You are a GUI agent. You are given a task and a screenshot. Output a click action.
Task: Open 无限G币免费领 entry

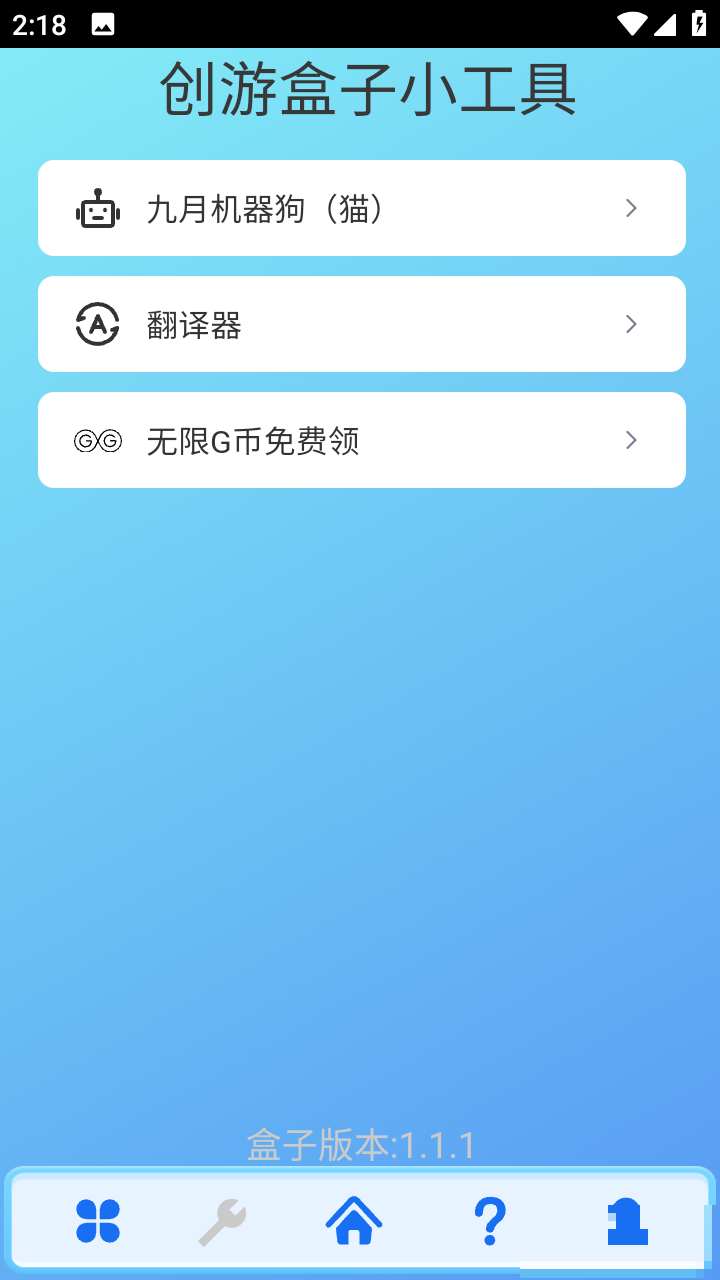pos(362,440)
